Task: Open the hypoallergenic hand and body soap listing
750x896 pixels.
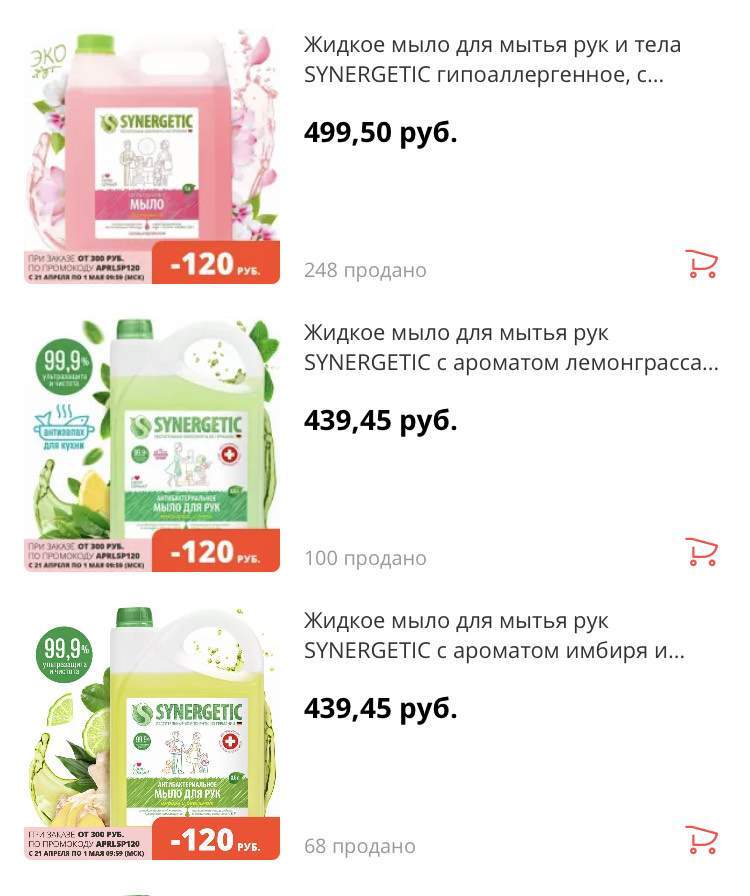Action: [492, 60]
